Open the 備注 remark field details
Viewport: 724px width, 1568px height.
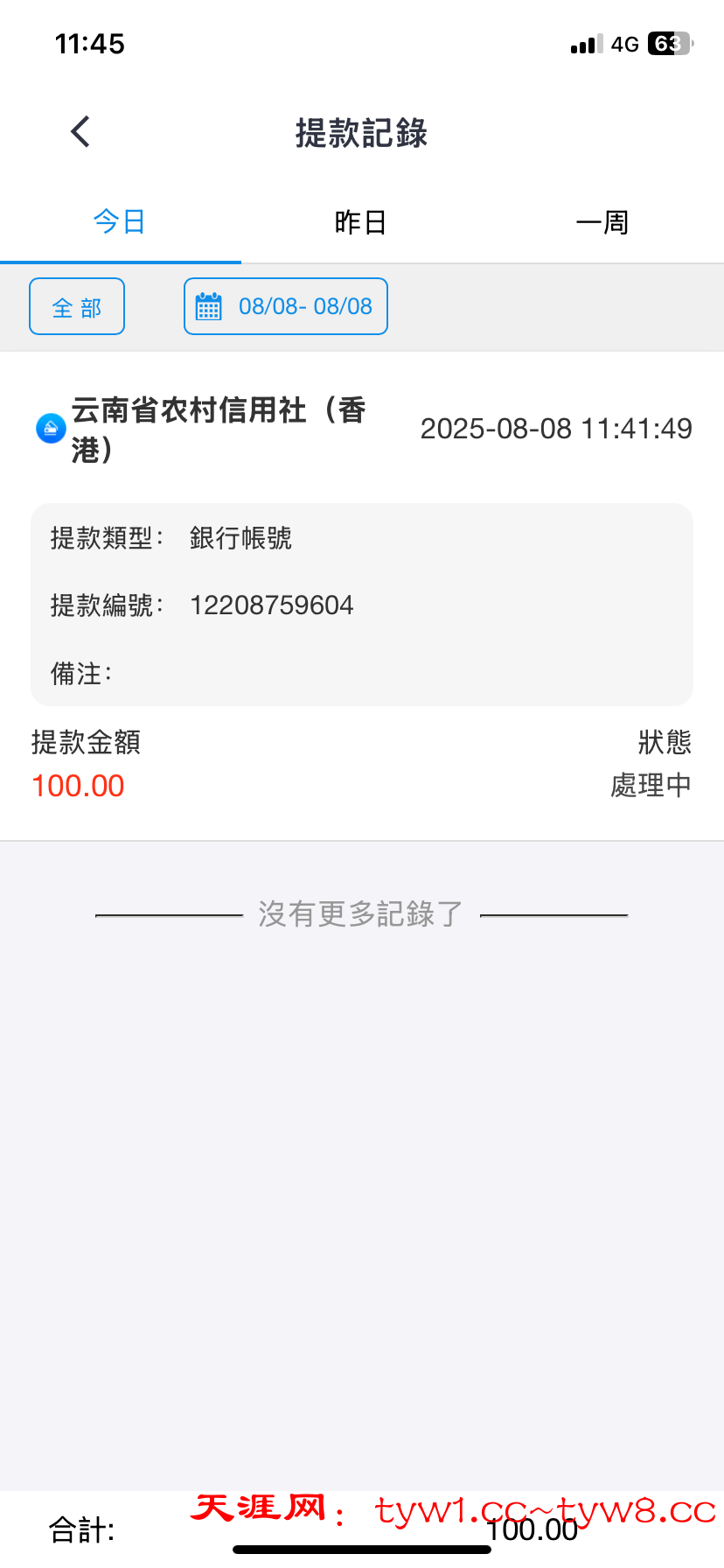[x=80, y=674]
